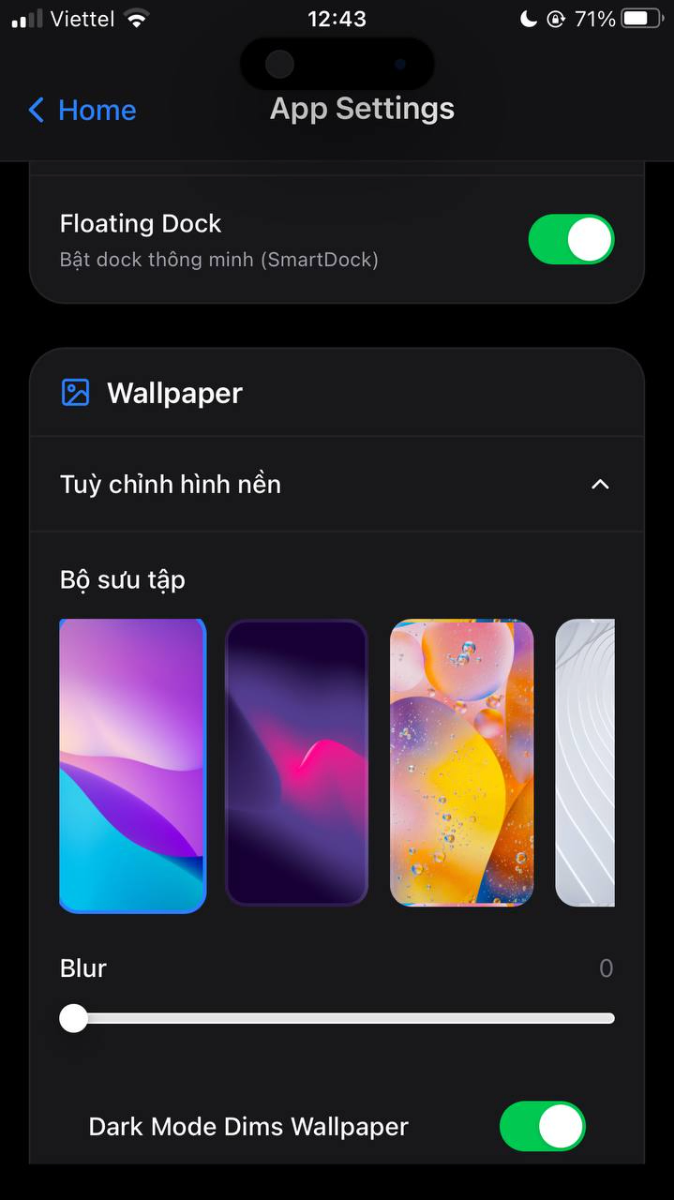Select the white curved lines wallpaper
Screen dimensions: 674x1200
pos(585,763)
